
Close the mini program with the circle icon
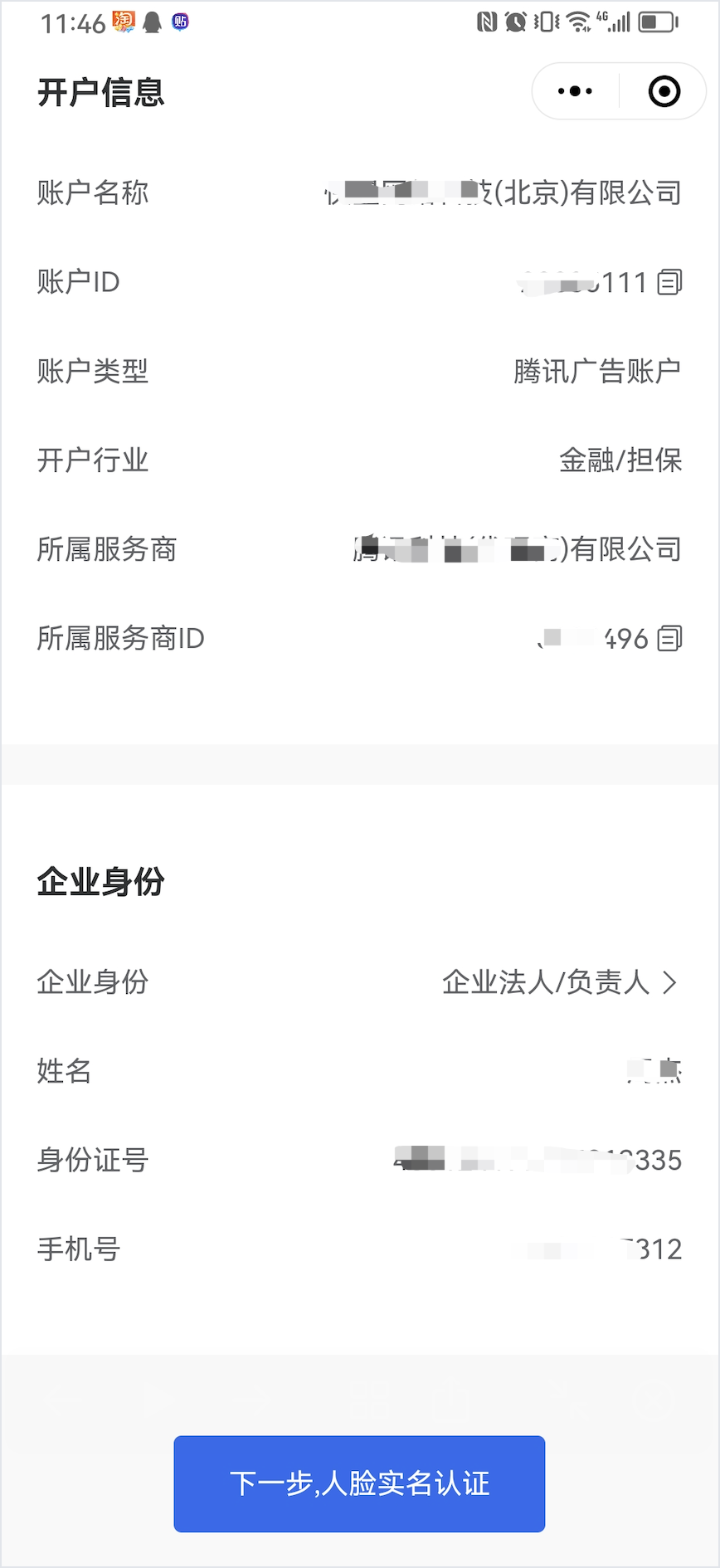(664, 91)
